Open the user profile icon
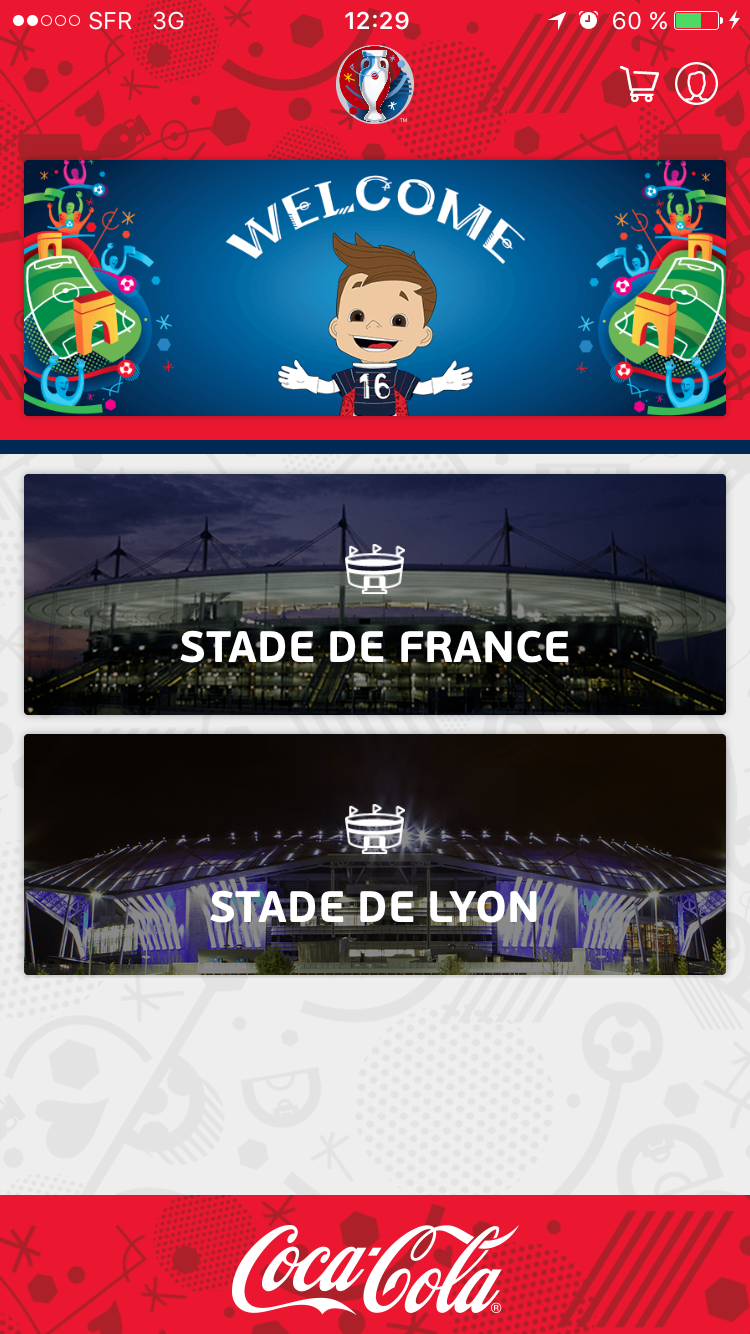This screenshot has height=1334, width=750. click(x=696, y=84)
